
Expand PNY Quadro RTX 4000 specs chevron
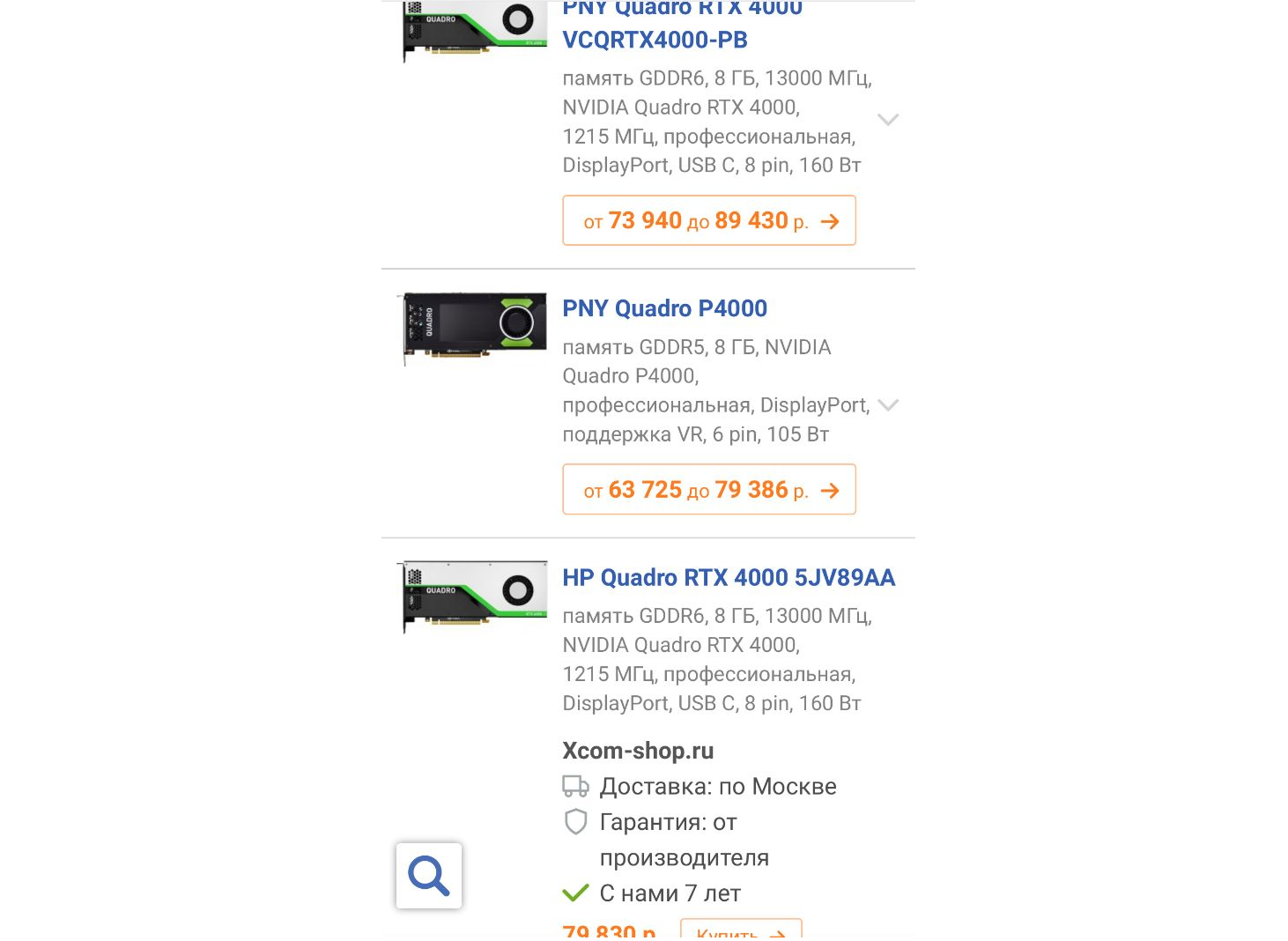pyautogui.click(x=888, y=120)
